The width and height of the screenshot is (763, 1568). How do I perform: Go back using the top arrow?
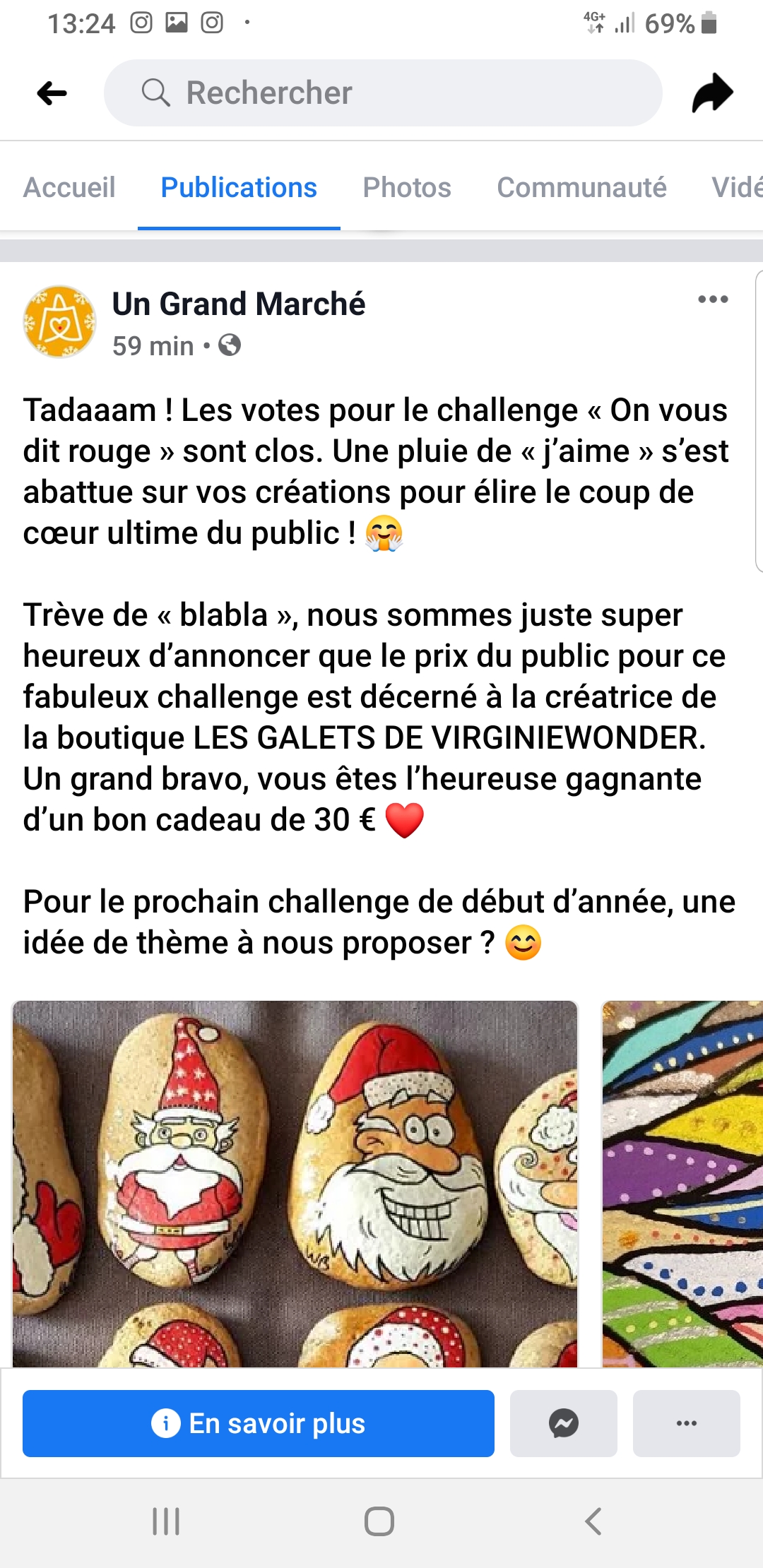click(x=52, y=93)
